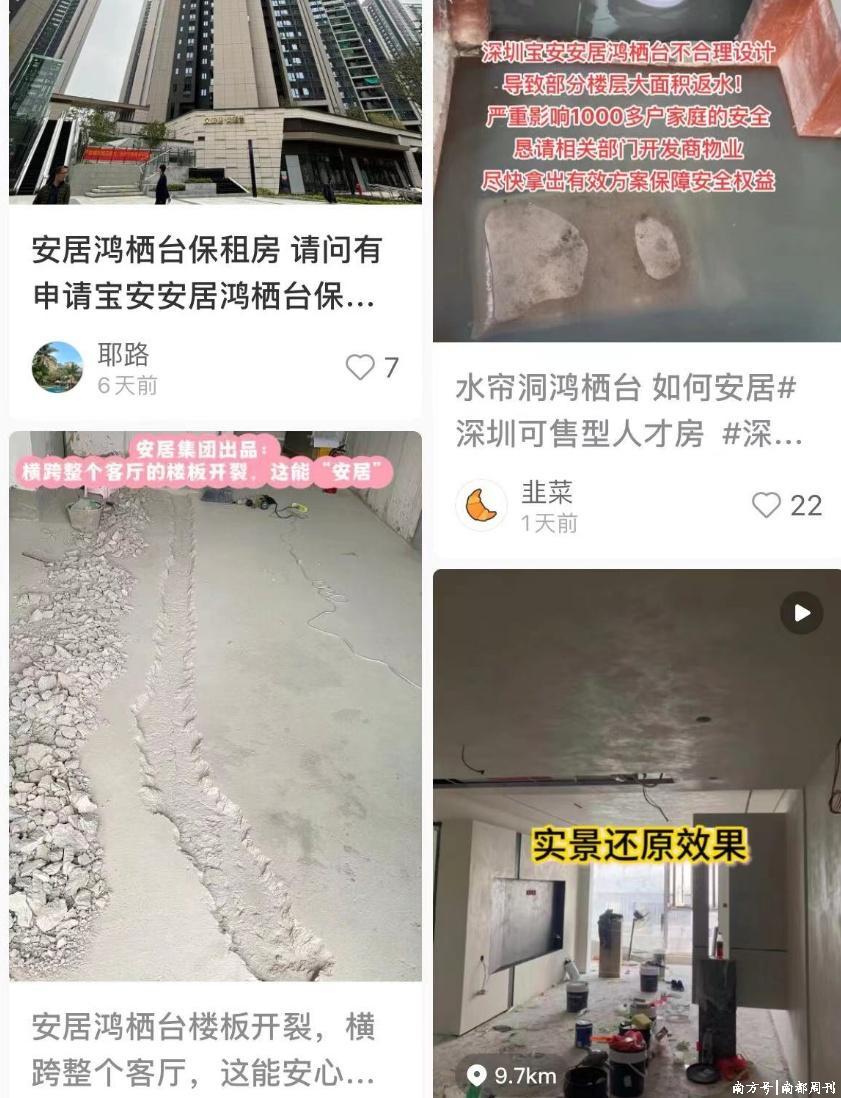Open the post '安居鸿栖台楼板开裂，横跨整个客厅'
Screen dimensions: 841x1098
pyautogui.click(x=206, y=1049)
